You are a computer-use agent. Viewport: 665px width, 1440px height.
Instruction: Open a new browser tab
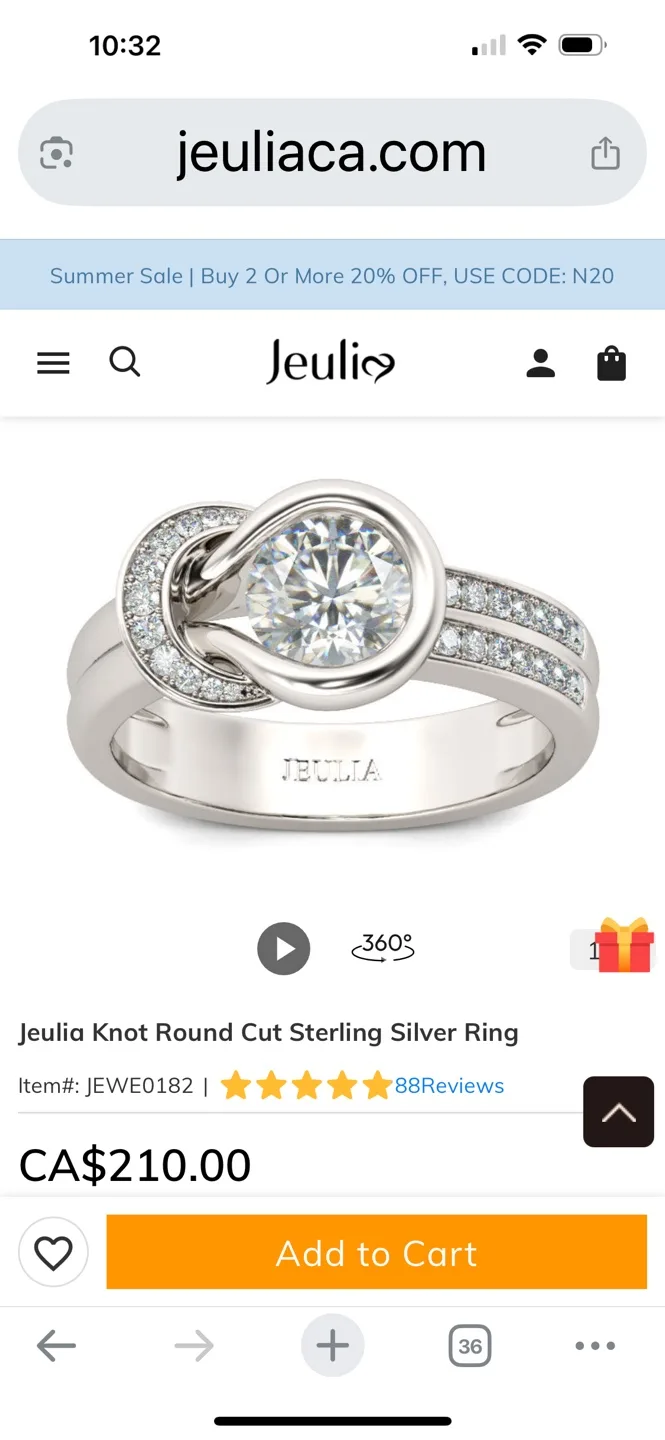point(332,1346)
